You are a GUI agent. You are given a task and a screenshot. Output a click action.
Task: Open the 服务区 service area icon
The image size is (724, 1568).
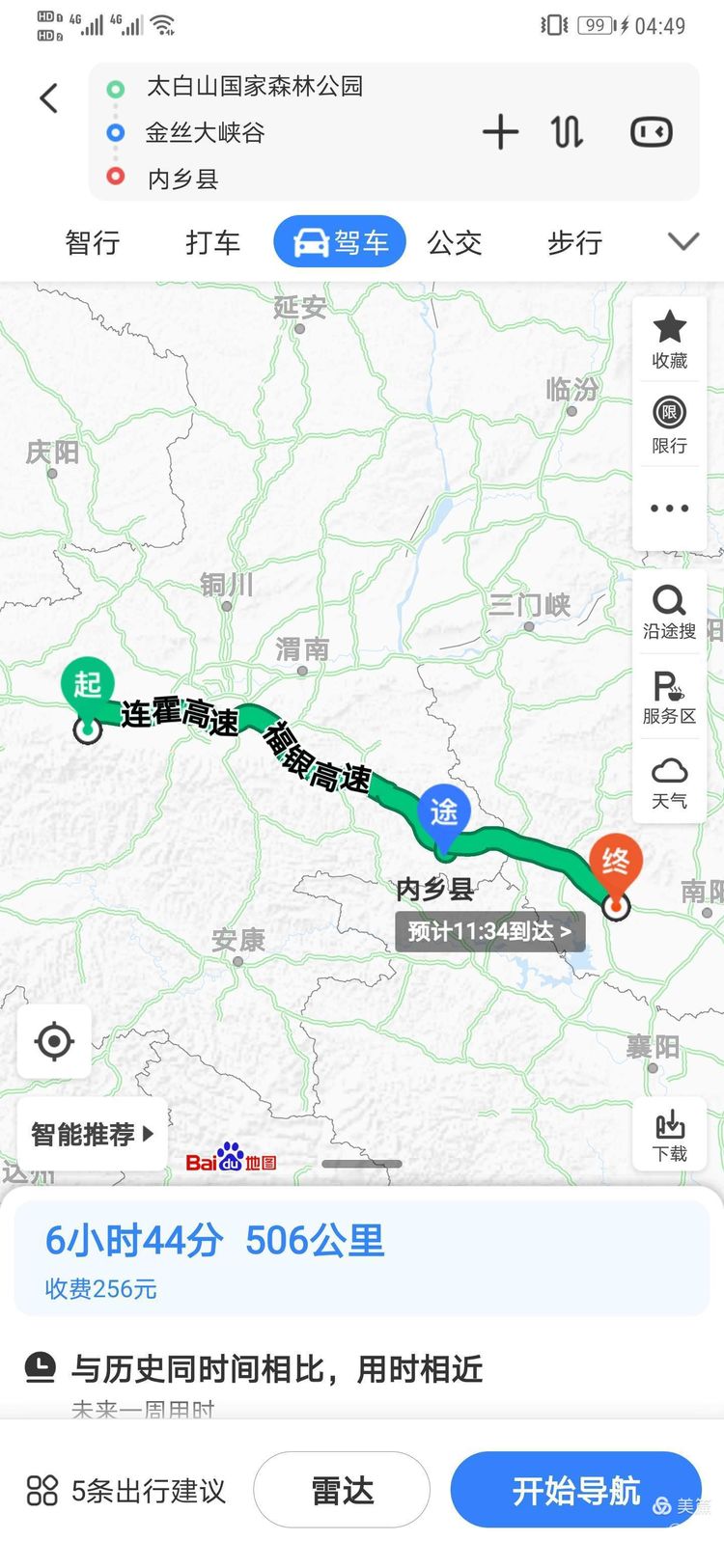(669, 697)
